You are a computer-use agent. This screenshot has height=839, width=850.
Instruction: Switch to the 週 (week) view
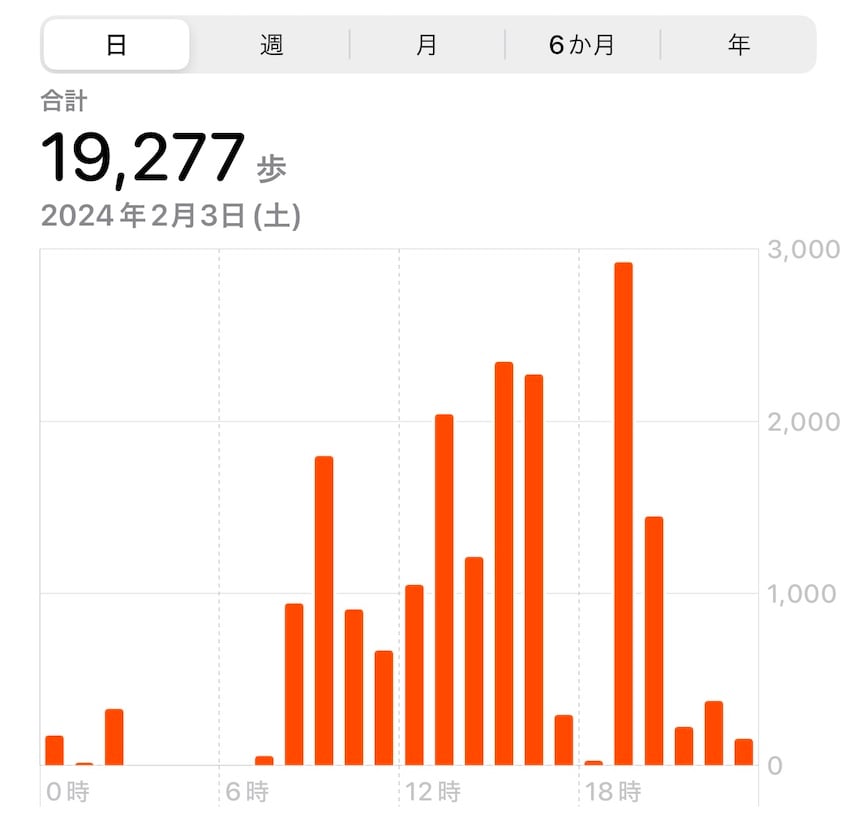pyautogui.click(x=271, y=45)
